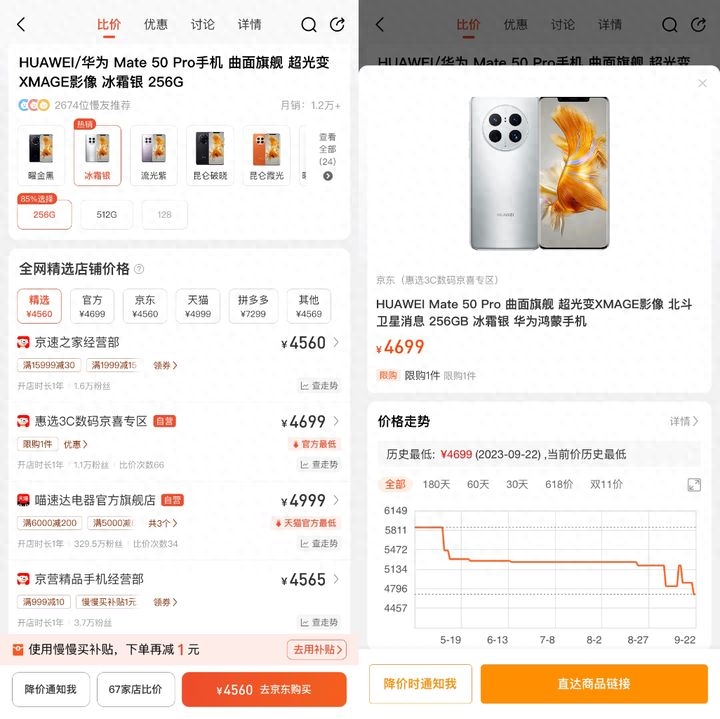
Task: Open 详情 for the price trend
Action: pos(684,422)
